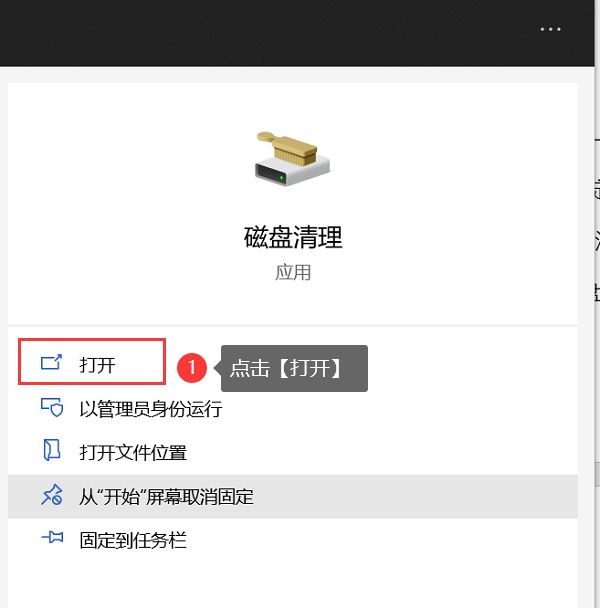Select 以管理员身份运行
This screenshot has width=600, height=608.
(150, 408)
